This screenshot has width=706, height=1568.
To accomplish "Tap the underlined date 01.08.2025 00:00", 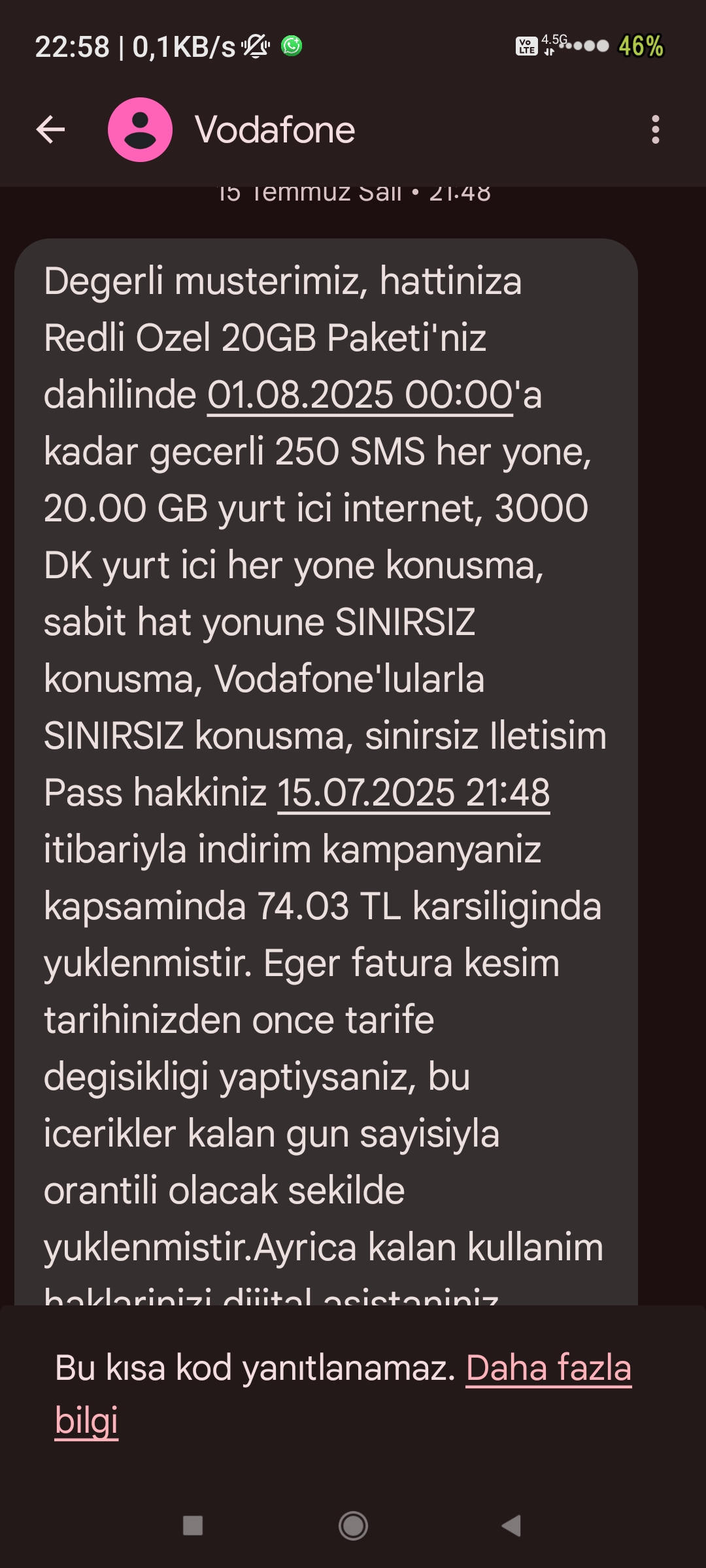I will coord(360,395).
